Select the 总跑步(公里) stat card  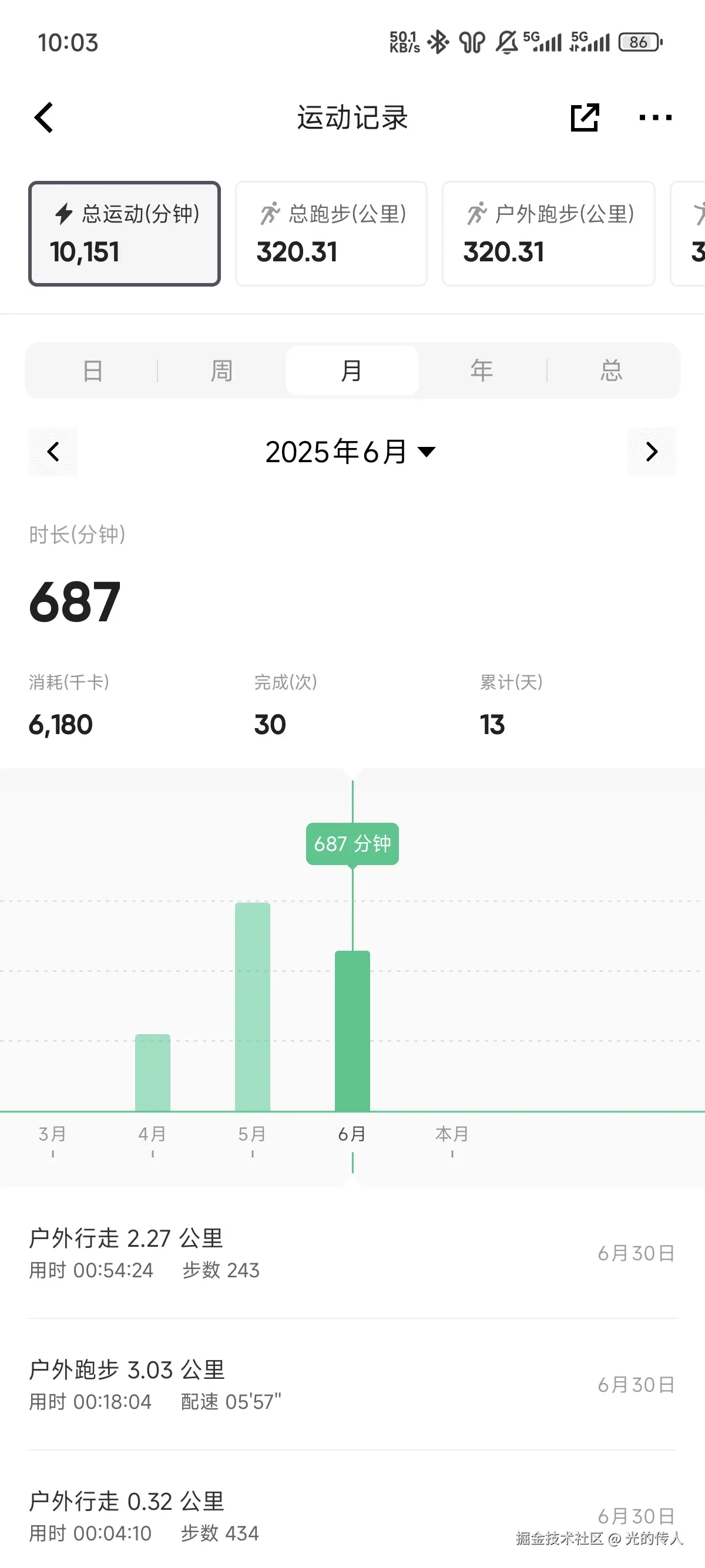(x=331, y=234)
